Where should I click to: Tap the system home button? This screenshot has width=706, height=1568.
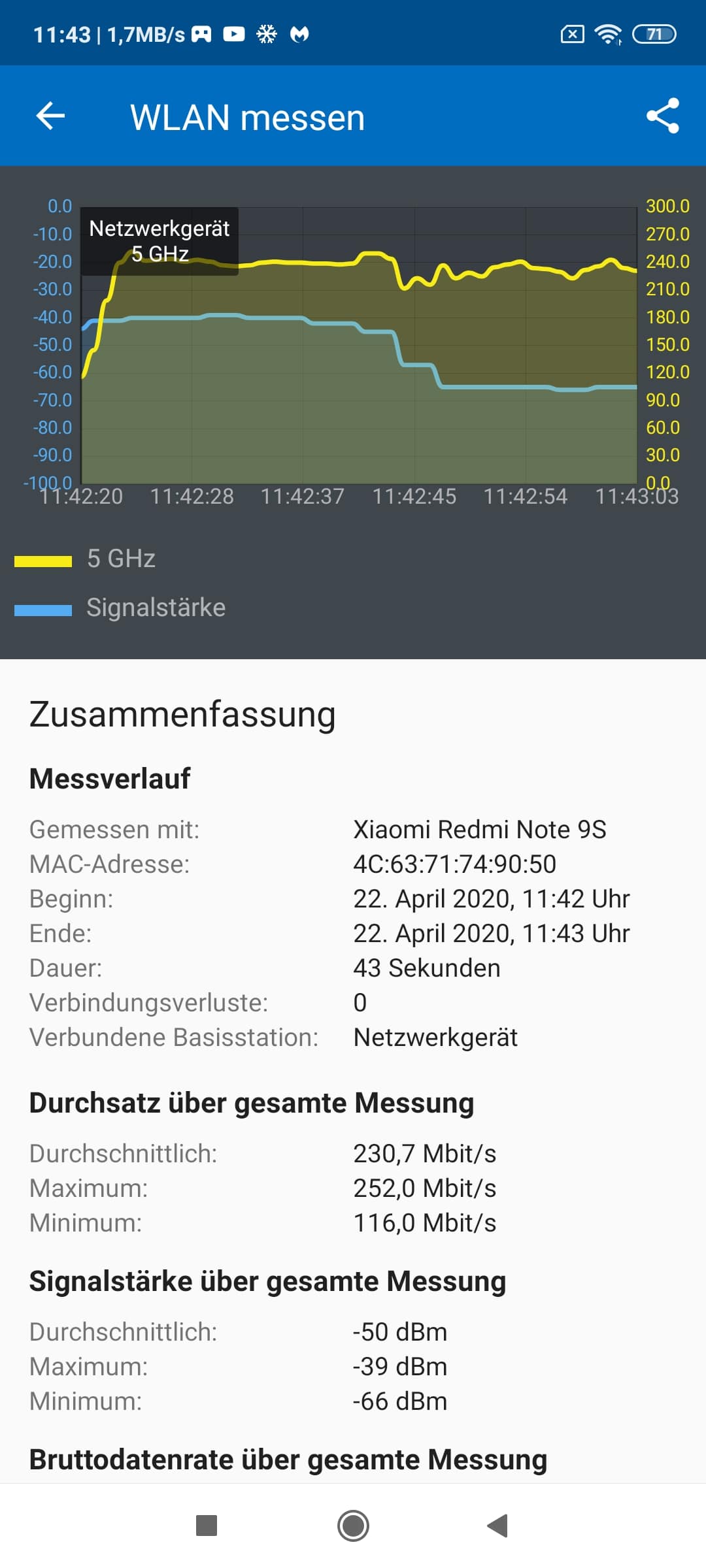coord(353,1526)
